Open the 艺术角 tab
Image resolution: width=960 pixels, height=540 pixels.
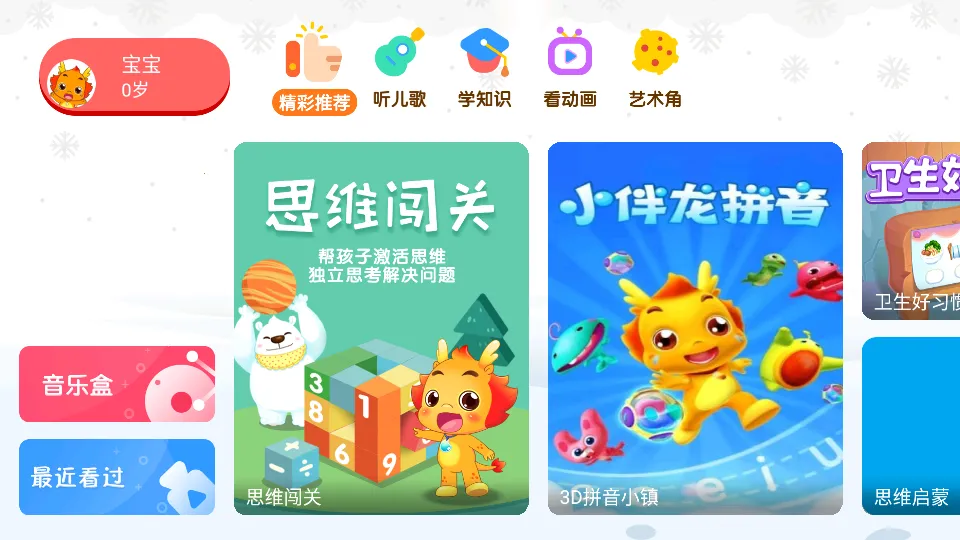tap(655, 70)
